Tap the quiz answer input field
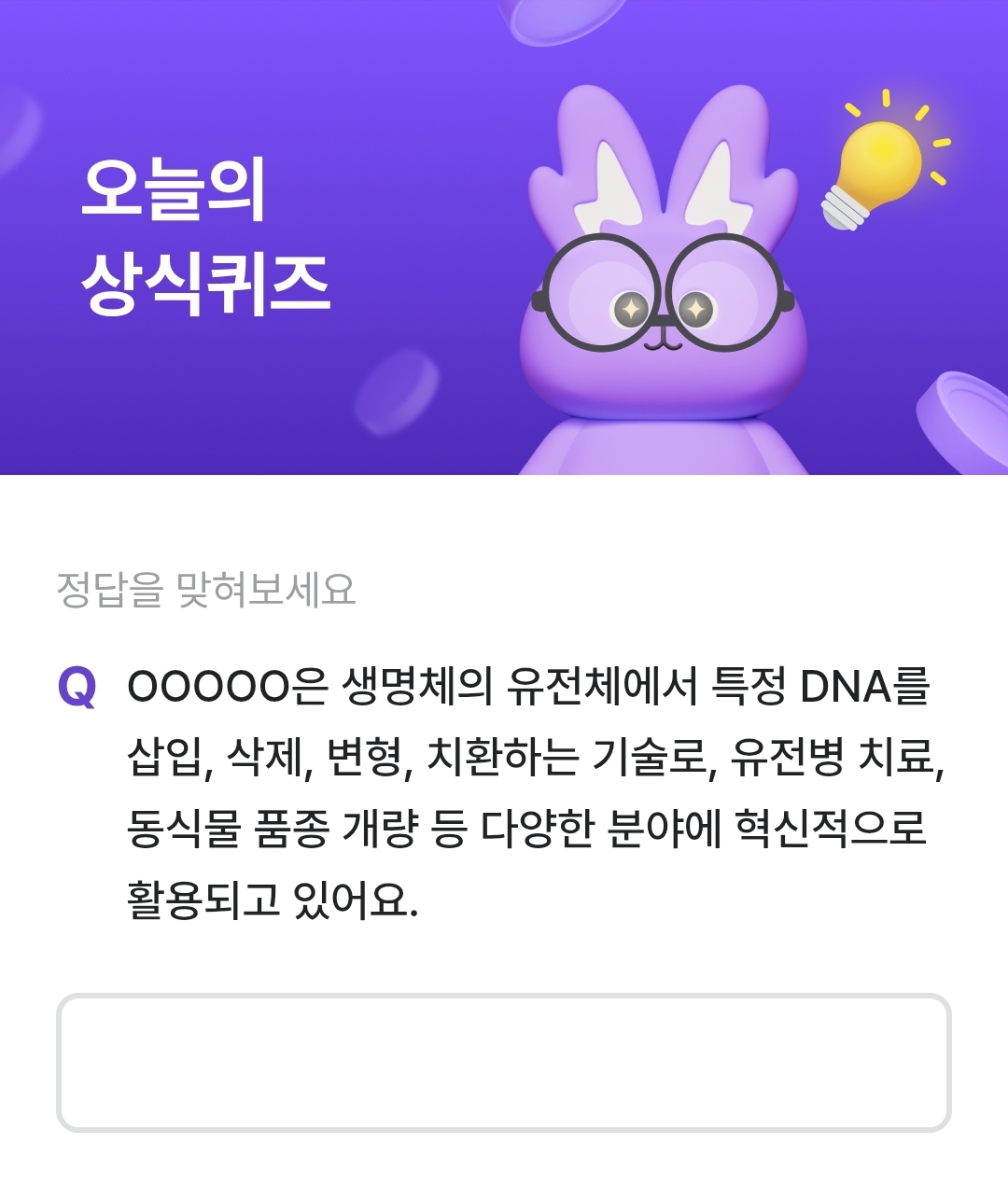The height and width of the screenshot is (1186, 1008). pyautogui.click(x=504, y=1062)
